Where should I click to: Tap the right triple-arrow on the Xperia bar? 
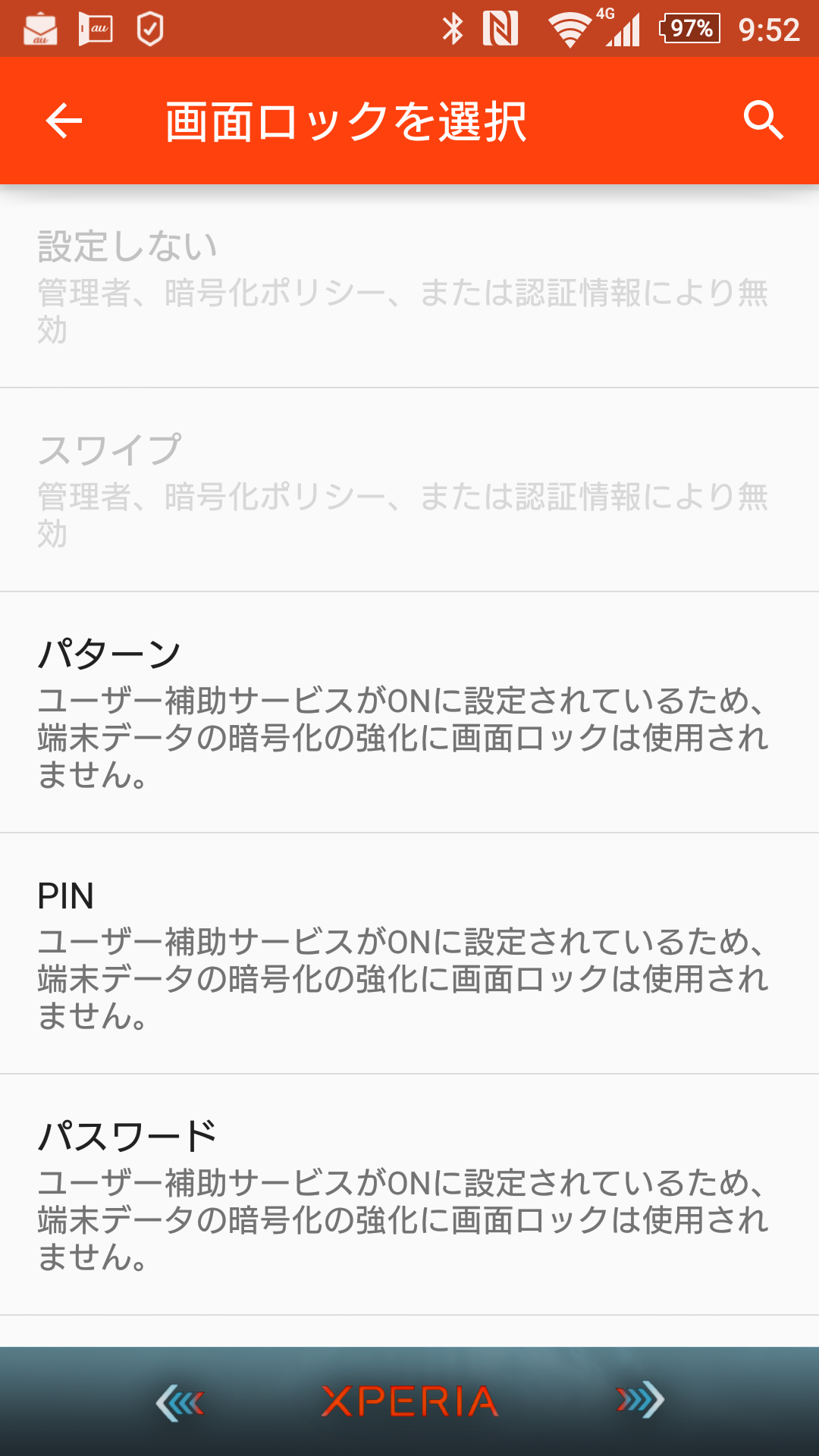pos(637,1401)
